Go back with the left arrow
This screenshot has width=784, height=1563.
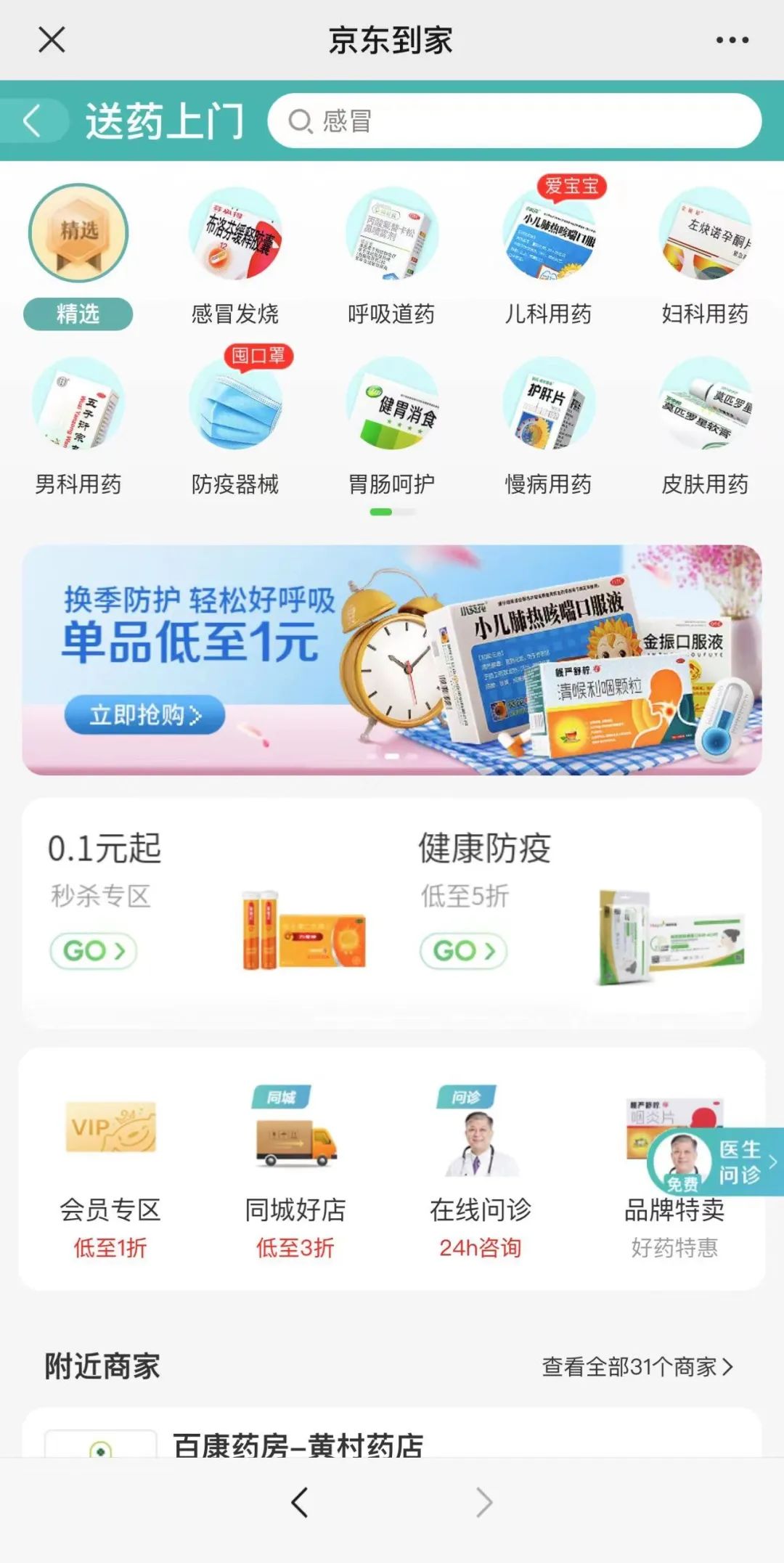[x=32, y=121]
